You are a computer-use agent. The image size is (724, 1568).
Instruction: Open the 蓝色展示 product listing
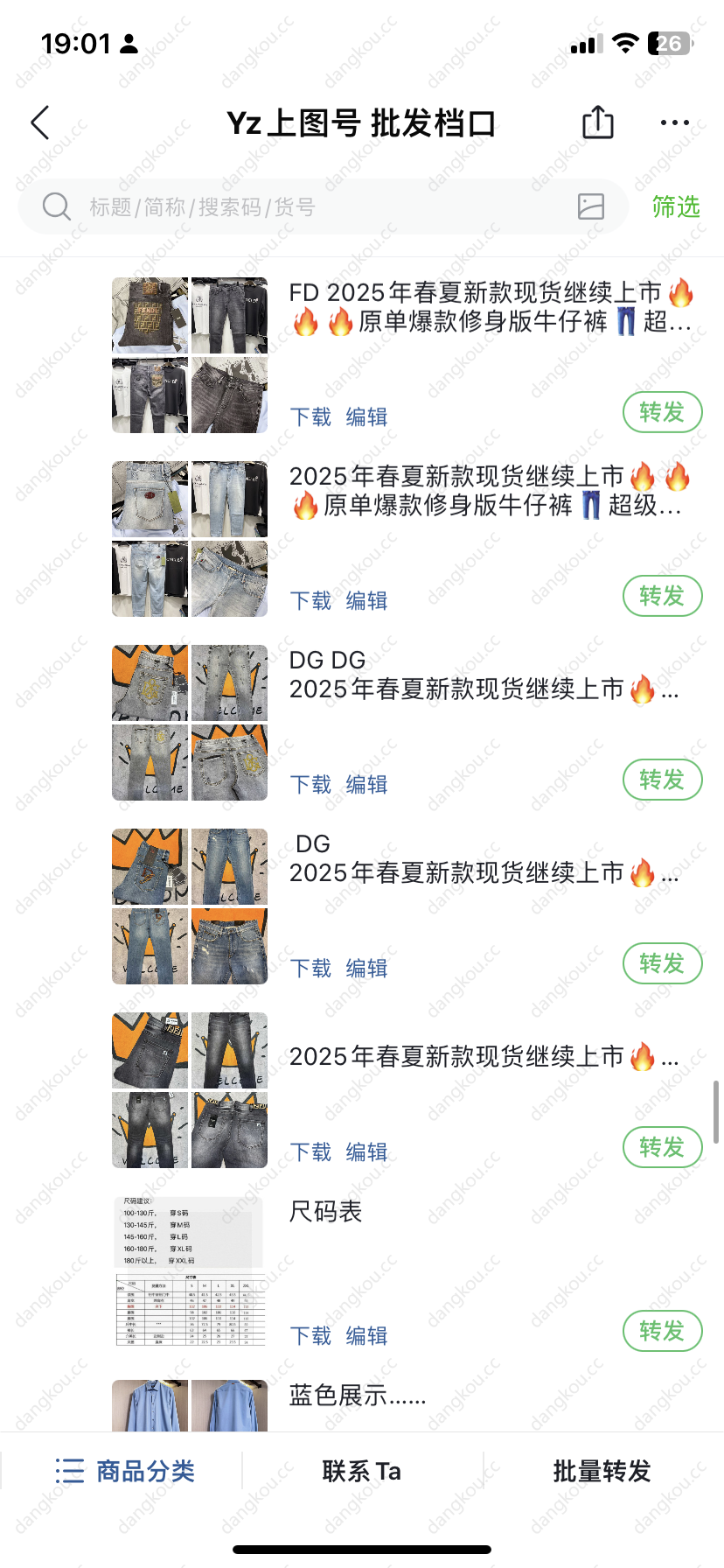(x=357, y=1396)
